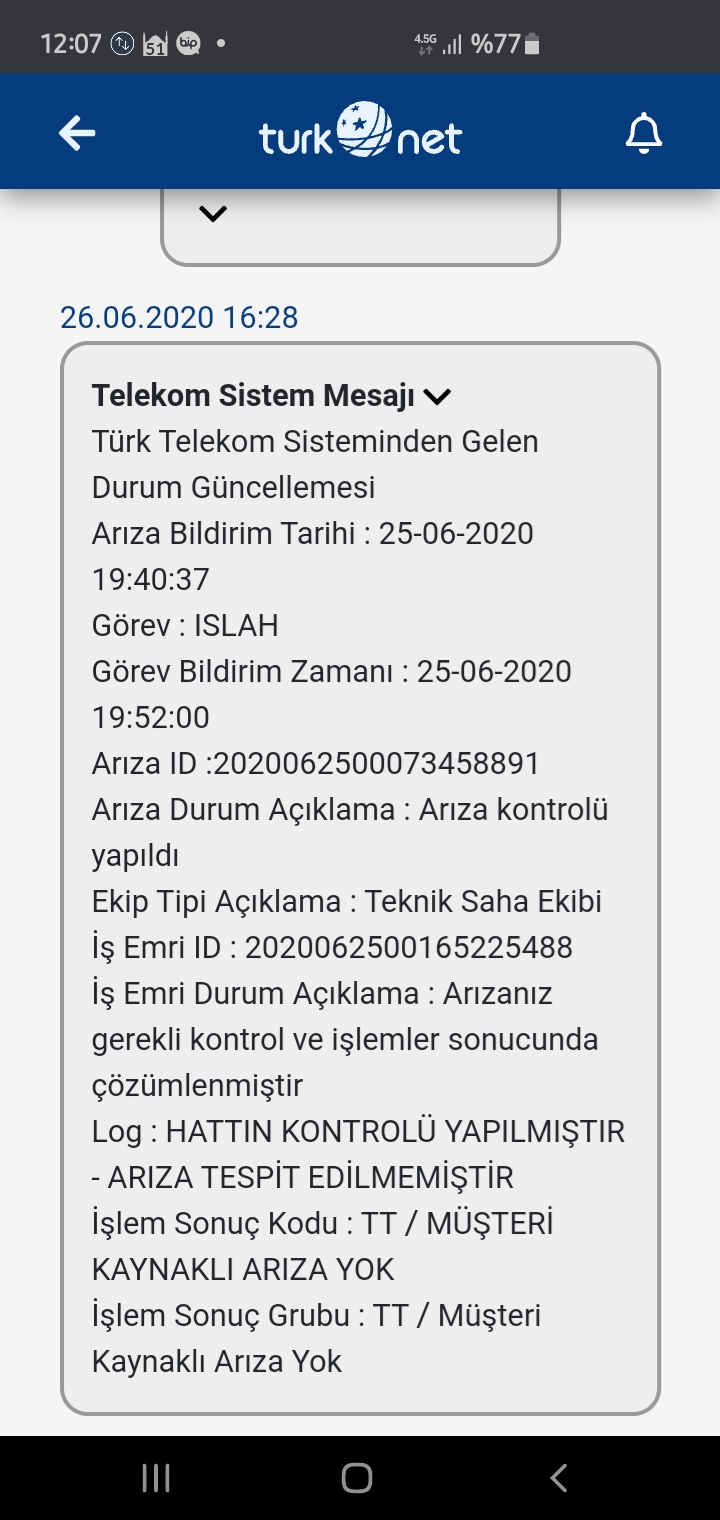The image size is (720, 1520).
Task: Tap the system home button
Action: 357,1478
